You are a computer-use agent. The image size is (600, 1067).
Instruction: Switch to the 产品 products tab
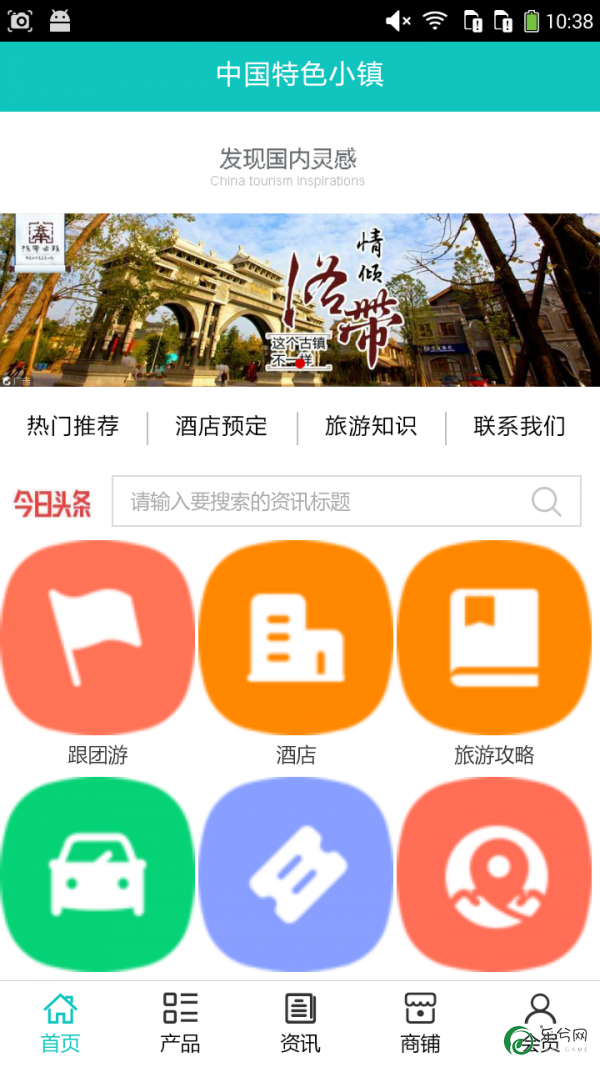180,1022
